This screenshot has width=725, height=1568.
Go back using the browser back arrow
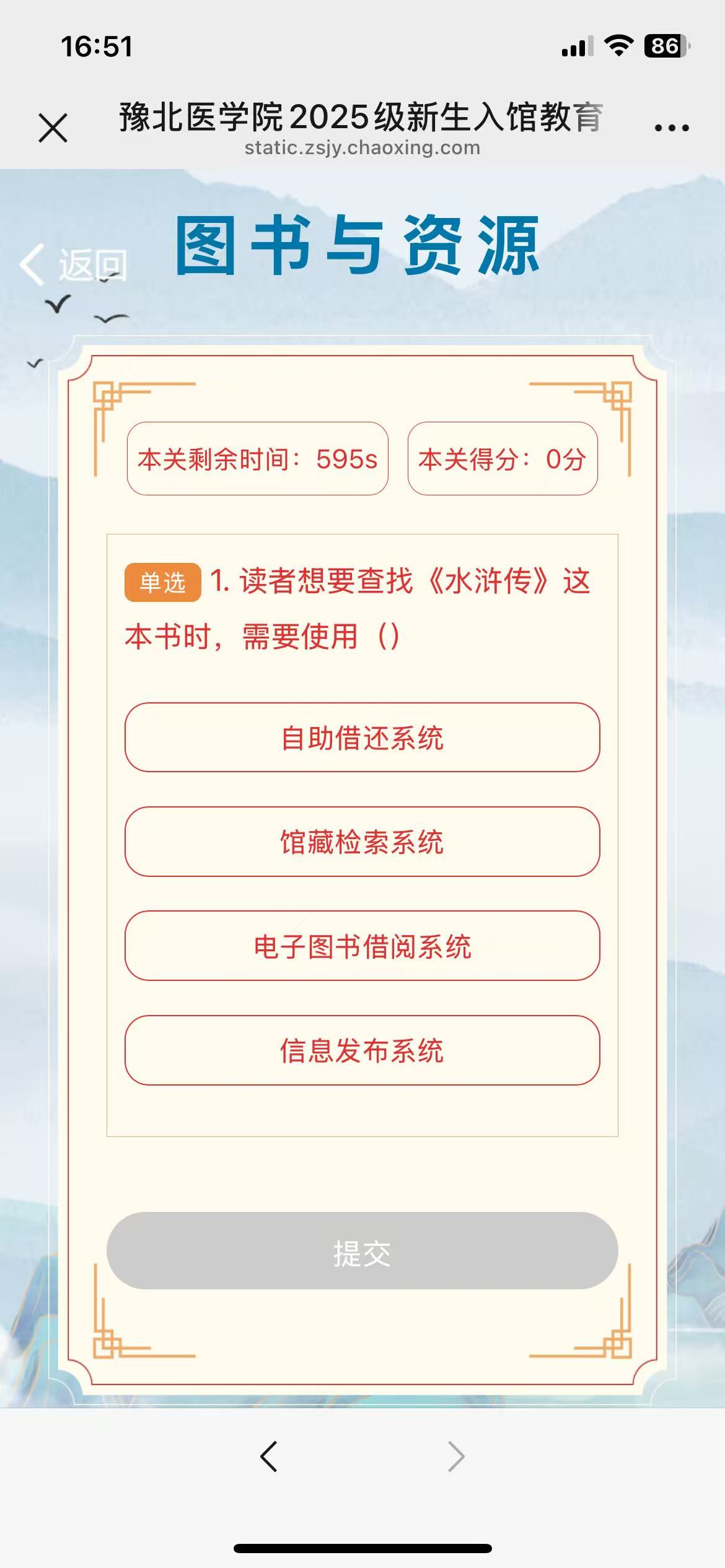point(269,1457)
